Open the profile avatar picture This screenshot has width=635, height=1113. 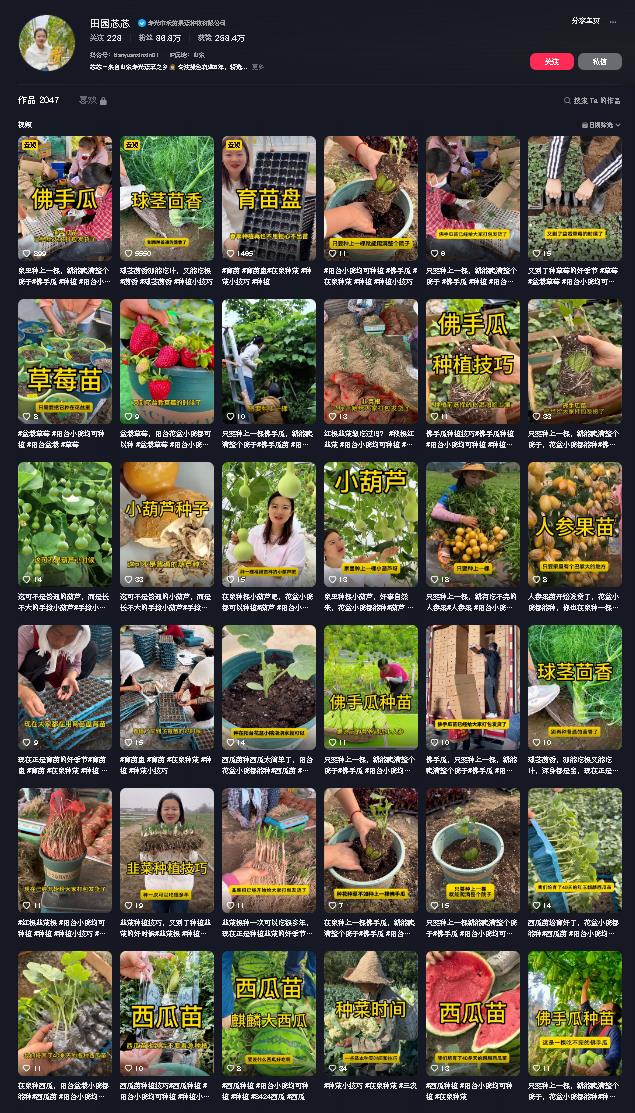click(46, 43)
